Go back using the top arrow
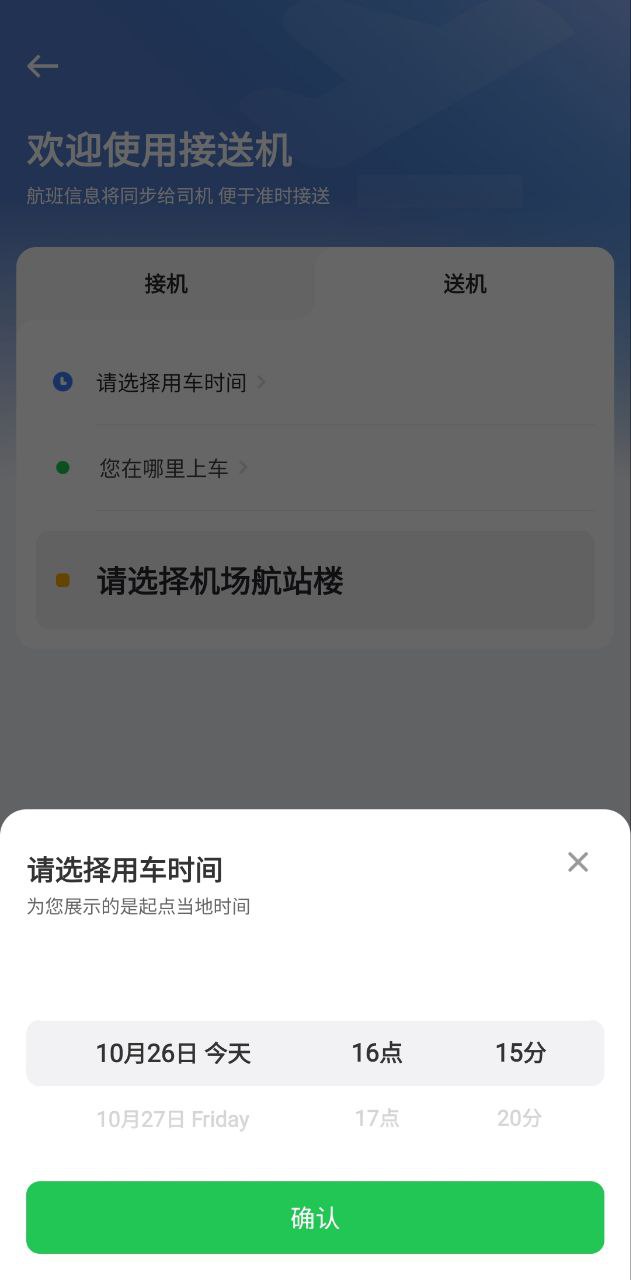 coord(42,66)
